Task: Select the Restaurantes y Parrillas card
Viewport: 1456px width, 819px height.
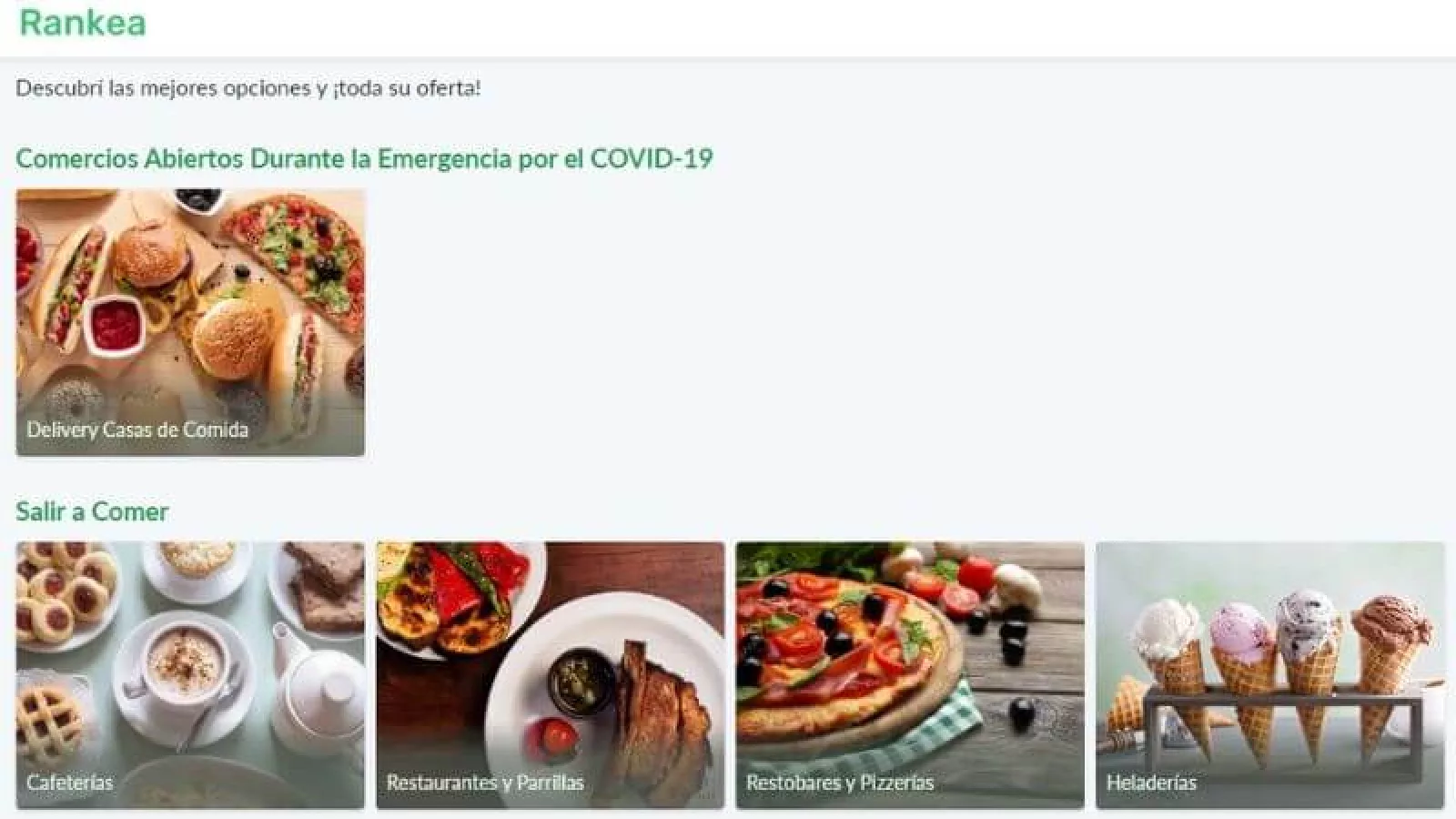Action: pos(551,675)
